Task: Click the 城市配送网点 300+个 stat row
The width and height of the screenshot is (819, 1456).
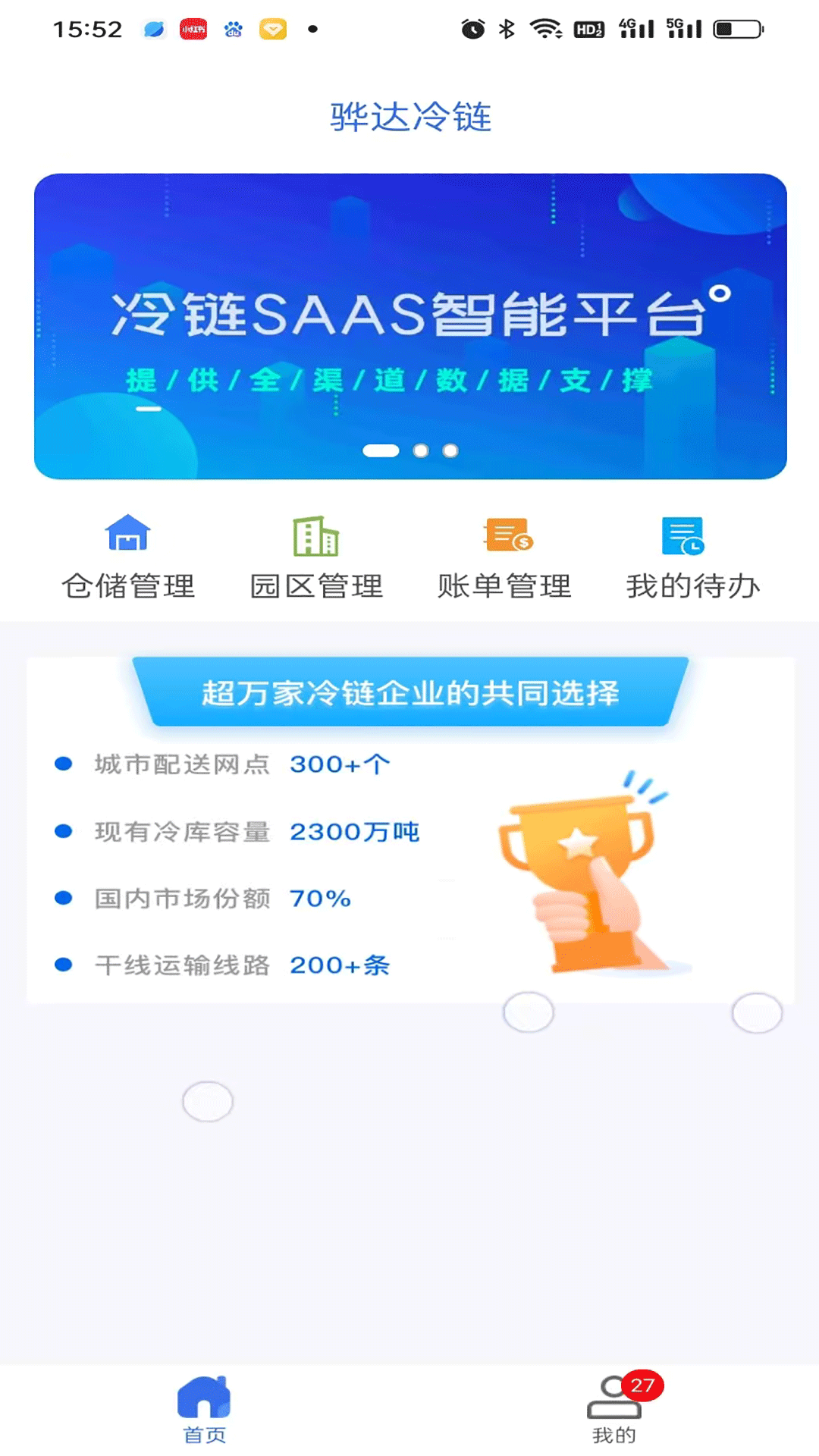Action: (227, 764)
